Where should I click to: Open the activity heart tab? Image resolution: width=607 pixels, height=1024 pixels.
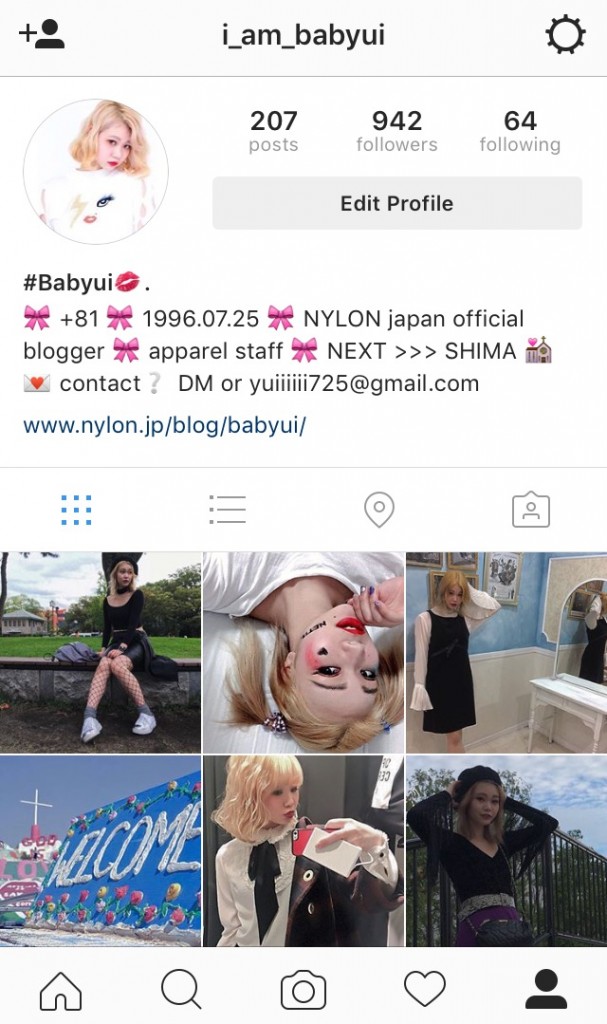pyautogui.click(x=425, y=990)
